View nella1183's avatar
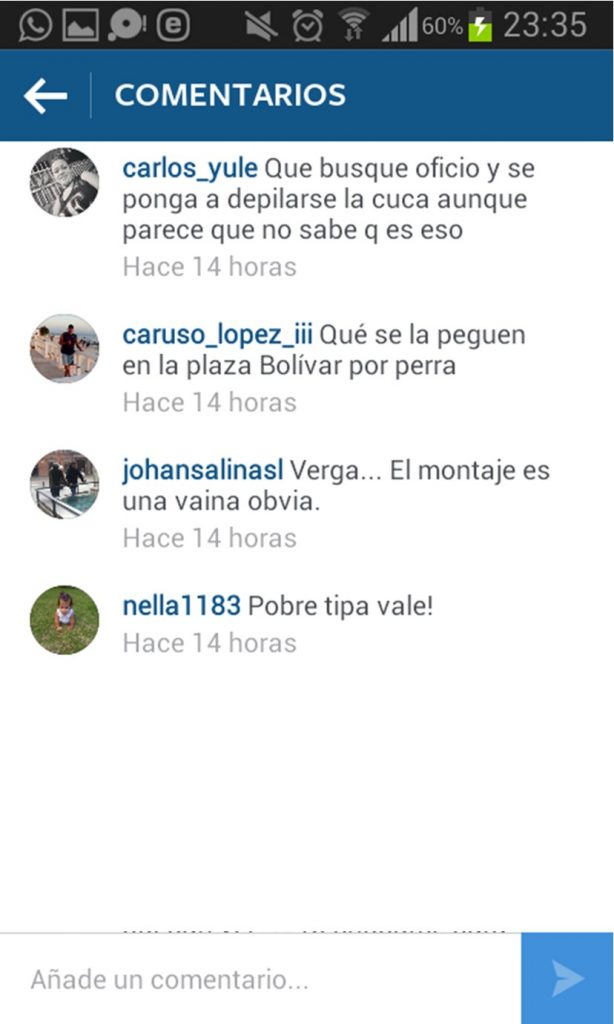 65,620
